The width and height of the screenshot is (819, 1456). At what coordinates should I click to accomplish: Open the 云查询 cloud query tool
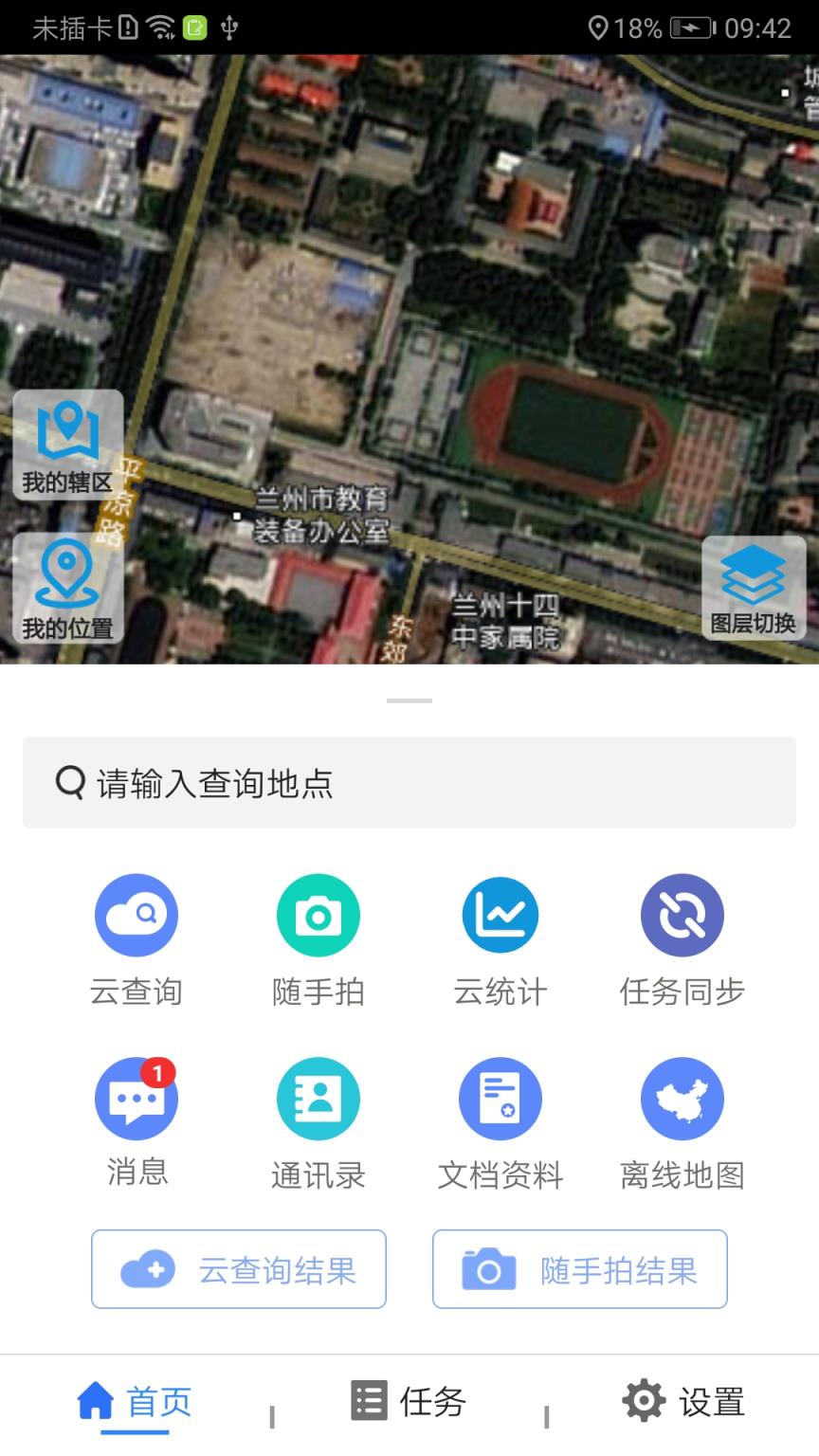(136, 915)
